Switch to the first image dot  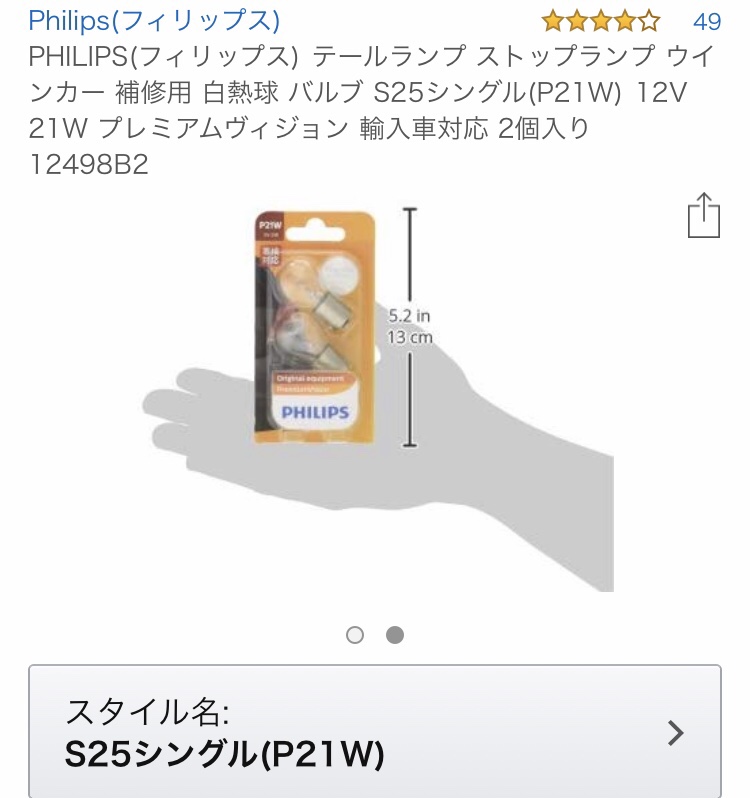(355, 635)
